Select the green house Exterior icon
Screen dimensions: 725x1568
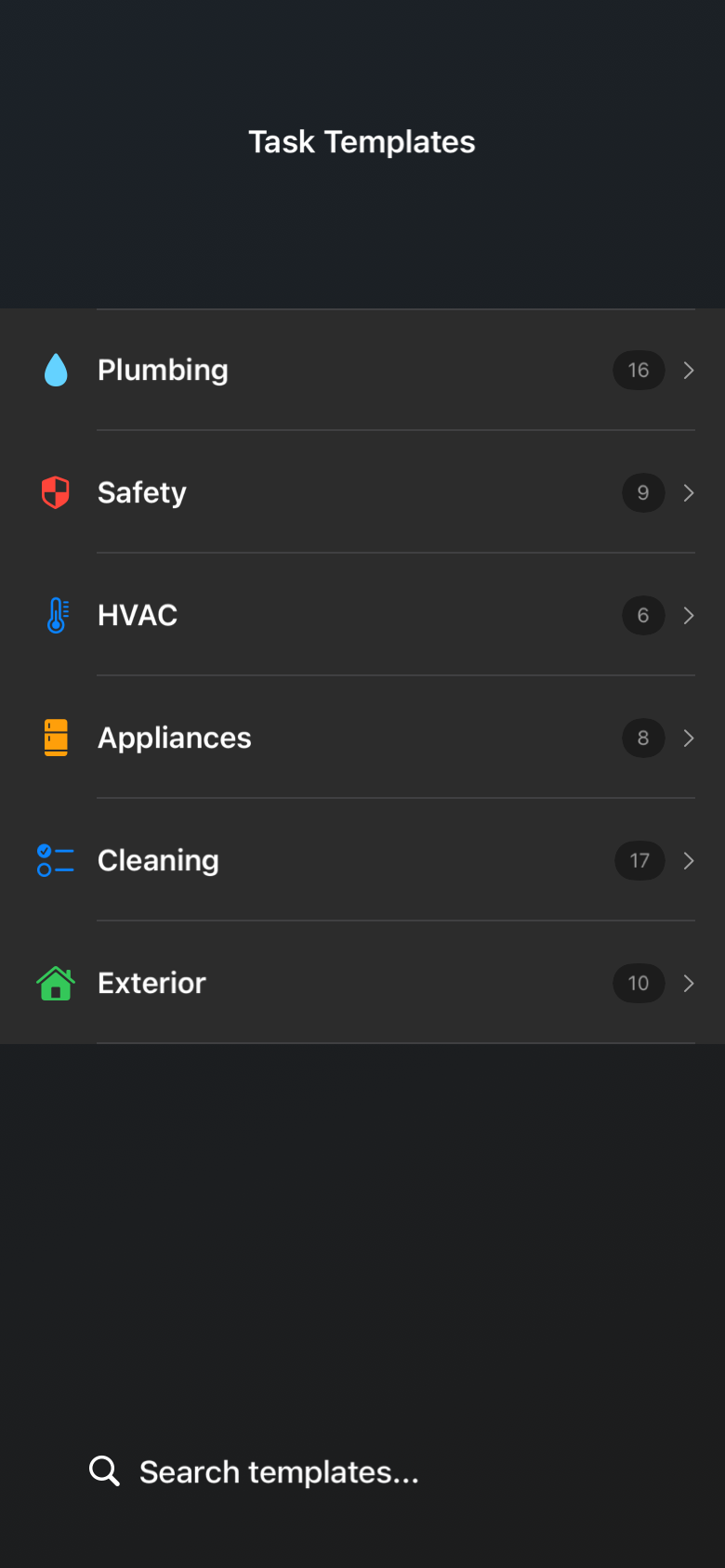coord(56,983)
